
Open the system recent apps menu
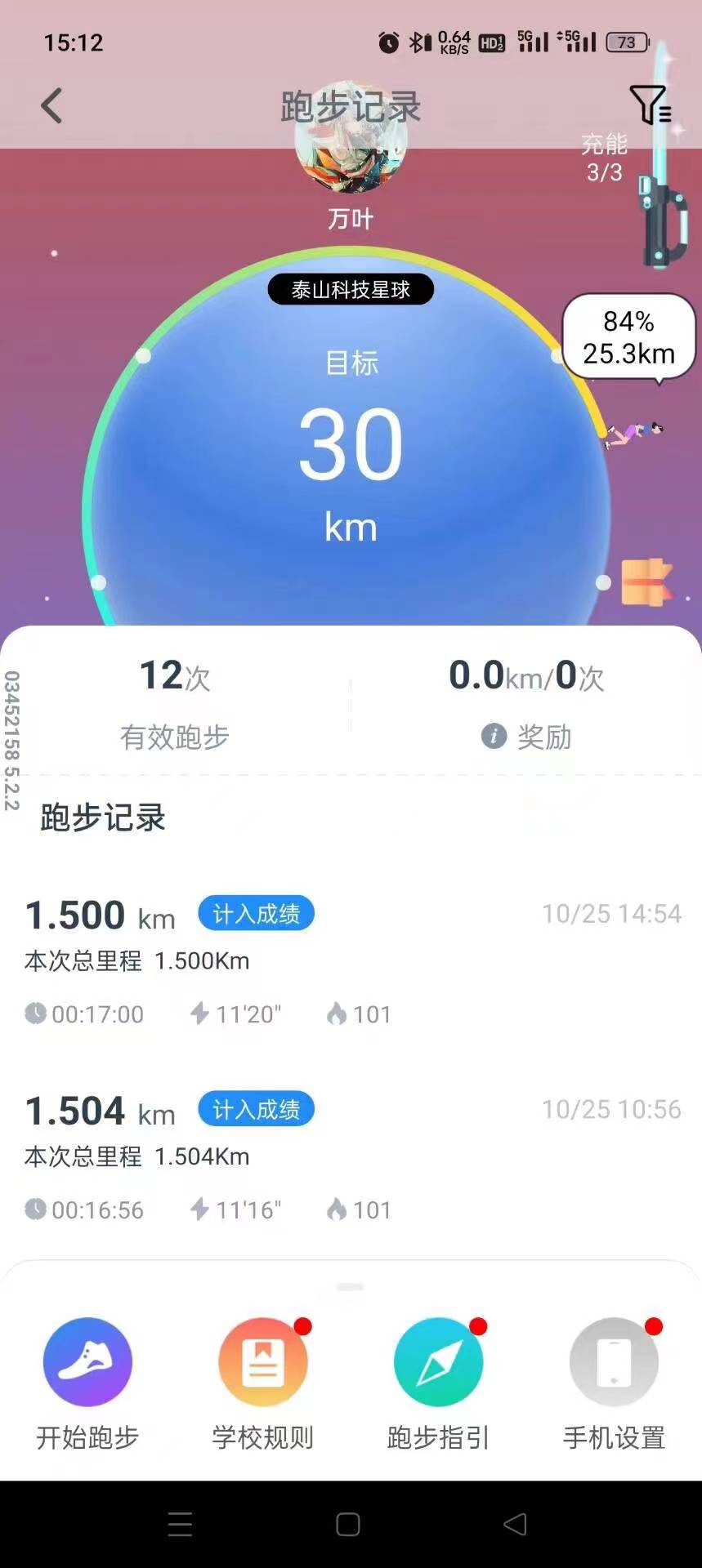pyautogui.click(x=180, y=1525)
